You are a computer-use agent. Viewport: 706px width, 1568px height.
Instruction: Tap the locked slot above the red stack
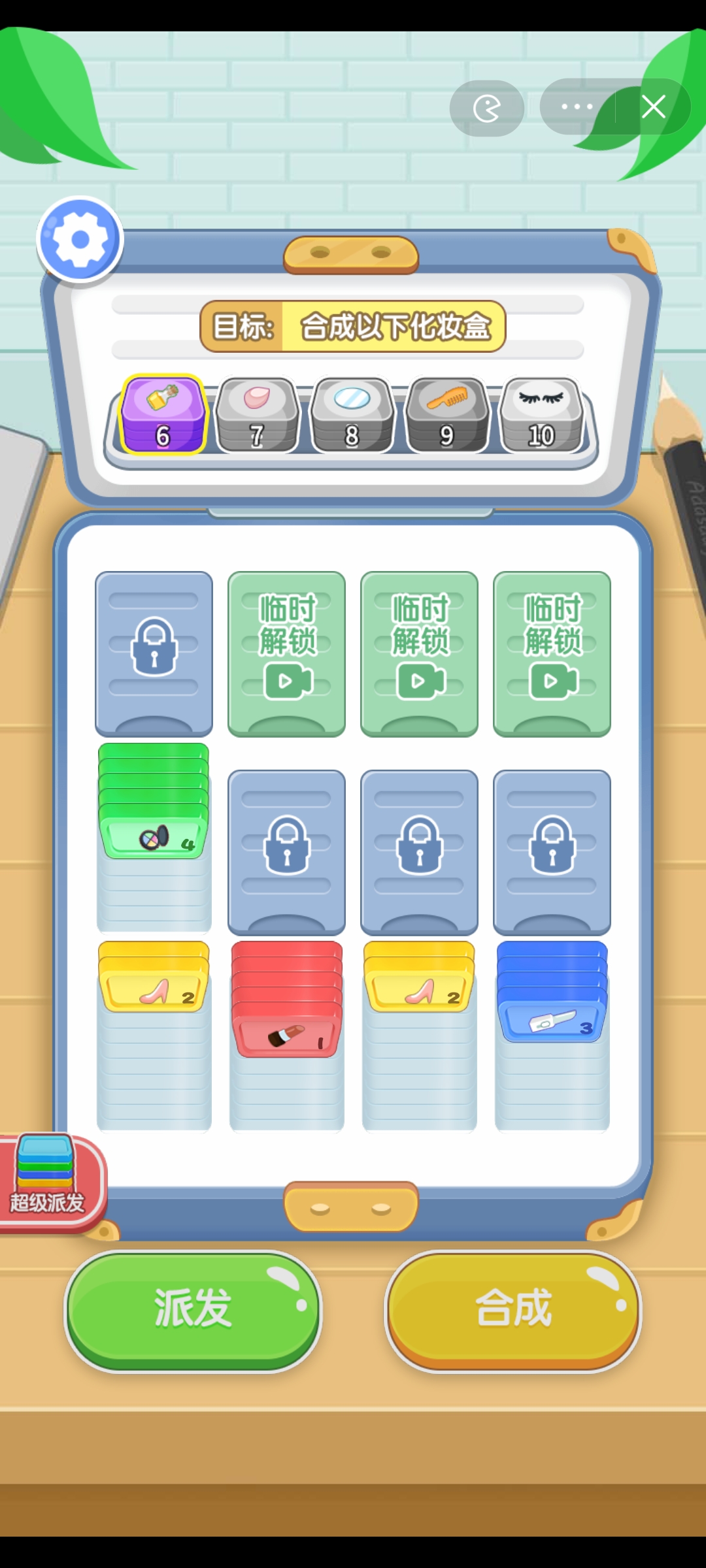click(287, 851)
